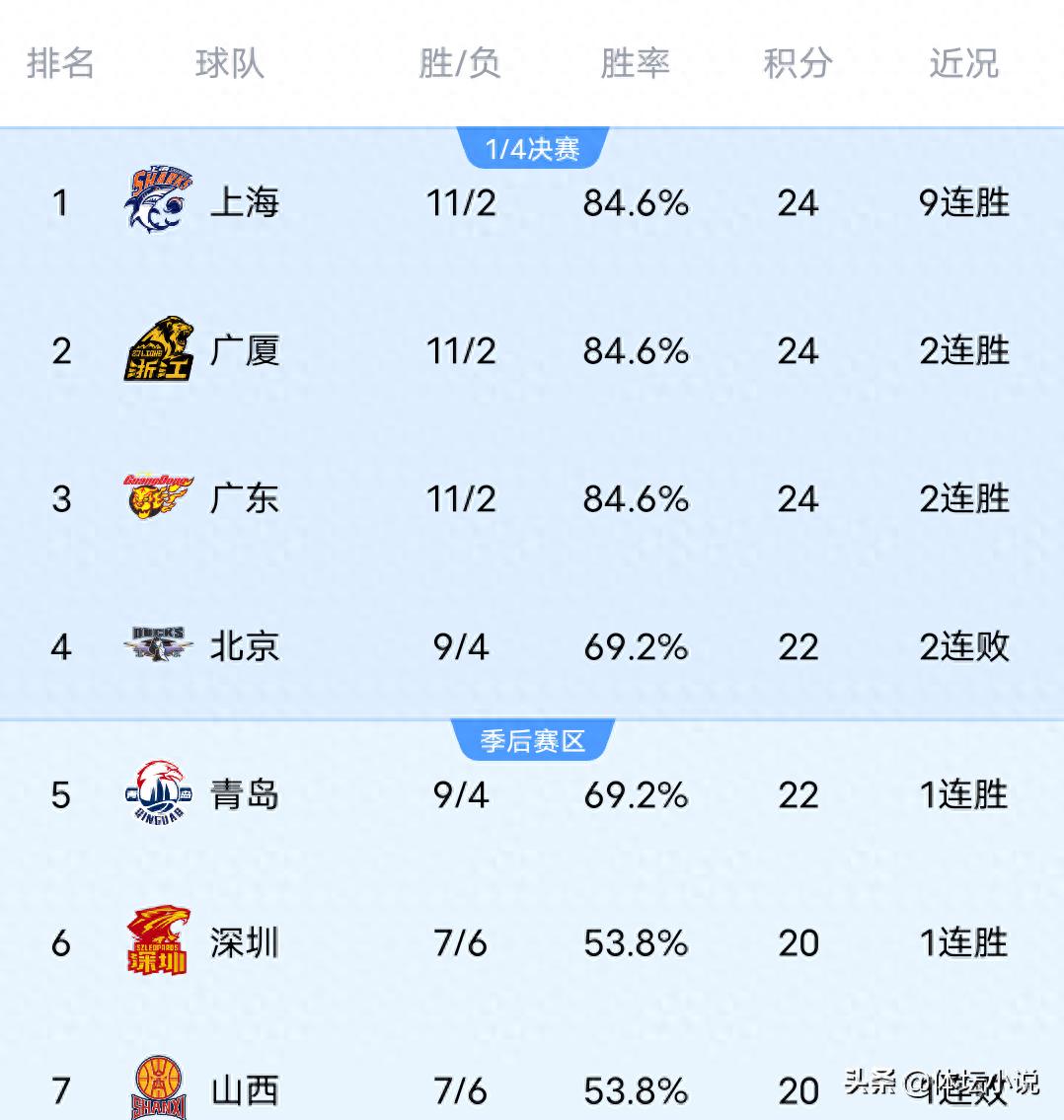Collapse the 季后赛区 section label
1064x1120 pixels.
pyautogui.click(x=532, y=738)
